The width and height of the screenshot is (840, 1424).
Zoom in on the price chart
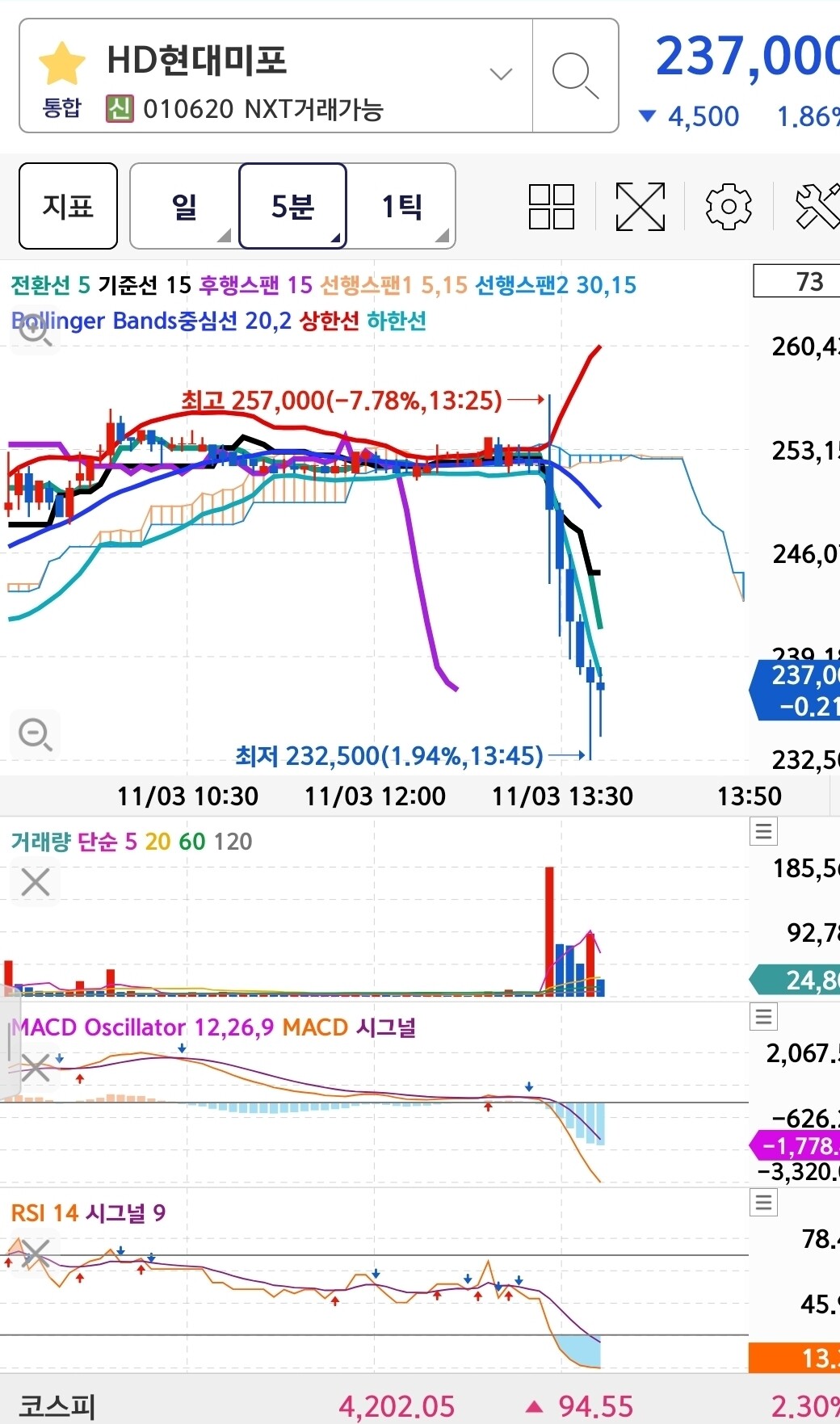click(35, 330)
